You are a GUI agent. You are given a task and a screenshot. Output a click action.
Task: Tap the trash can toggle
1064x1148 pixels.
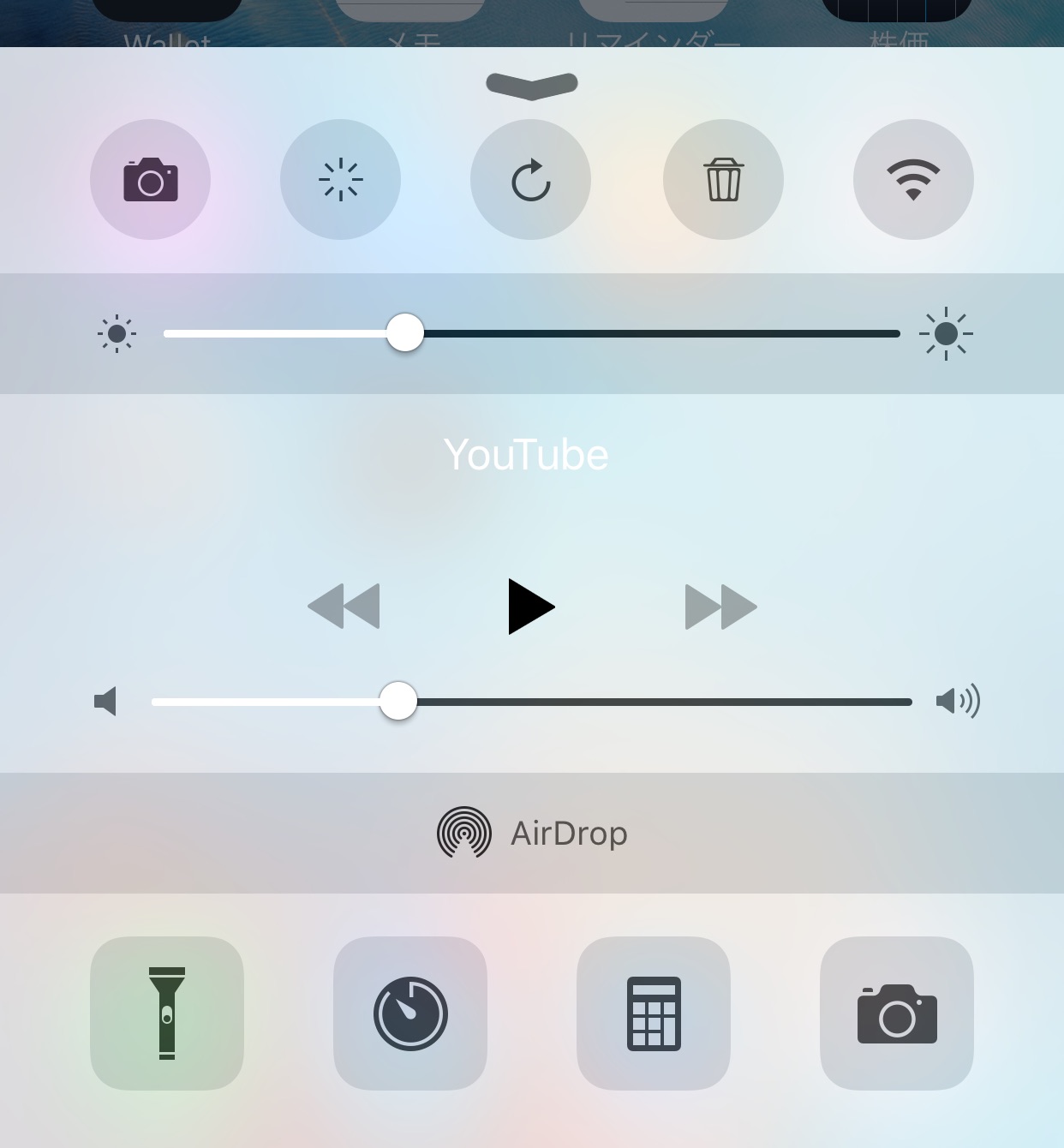pos(723,180)
